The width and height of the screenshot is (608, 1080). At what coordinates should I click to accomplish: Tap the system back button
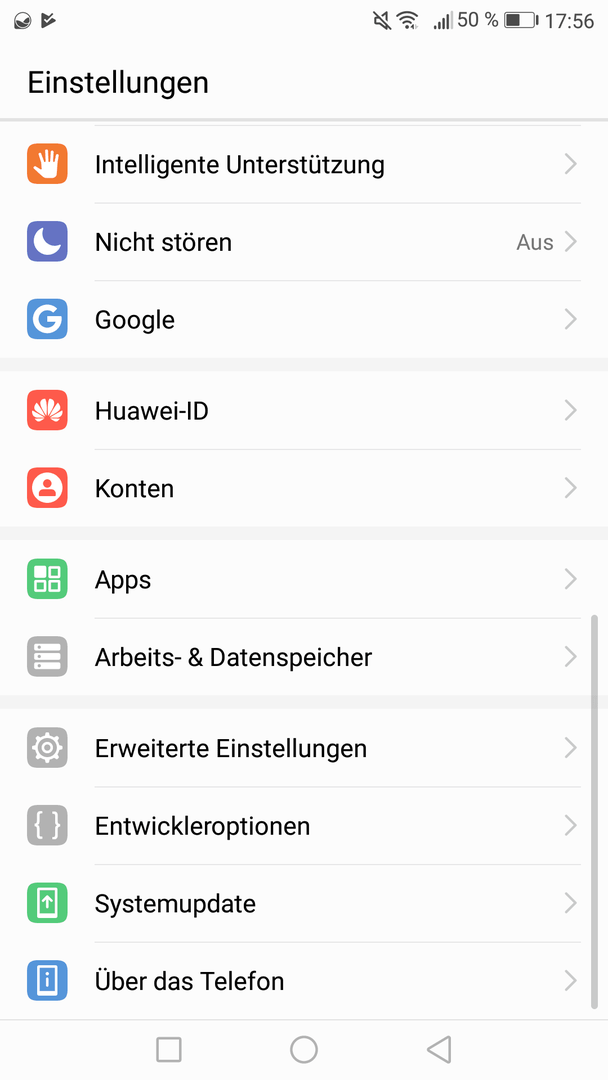pyautogui.click(x=439, y=1050)
